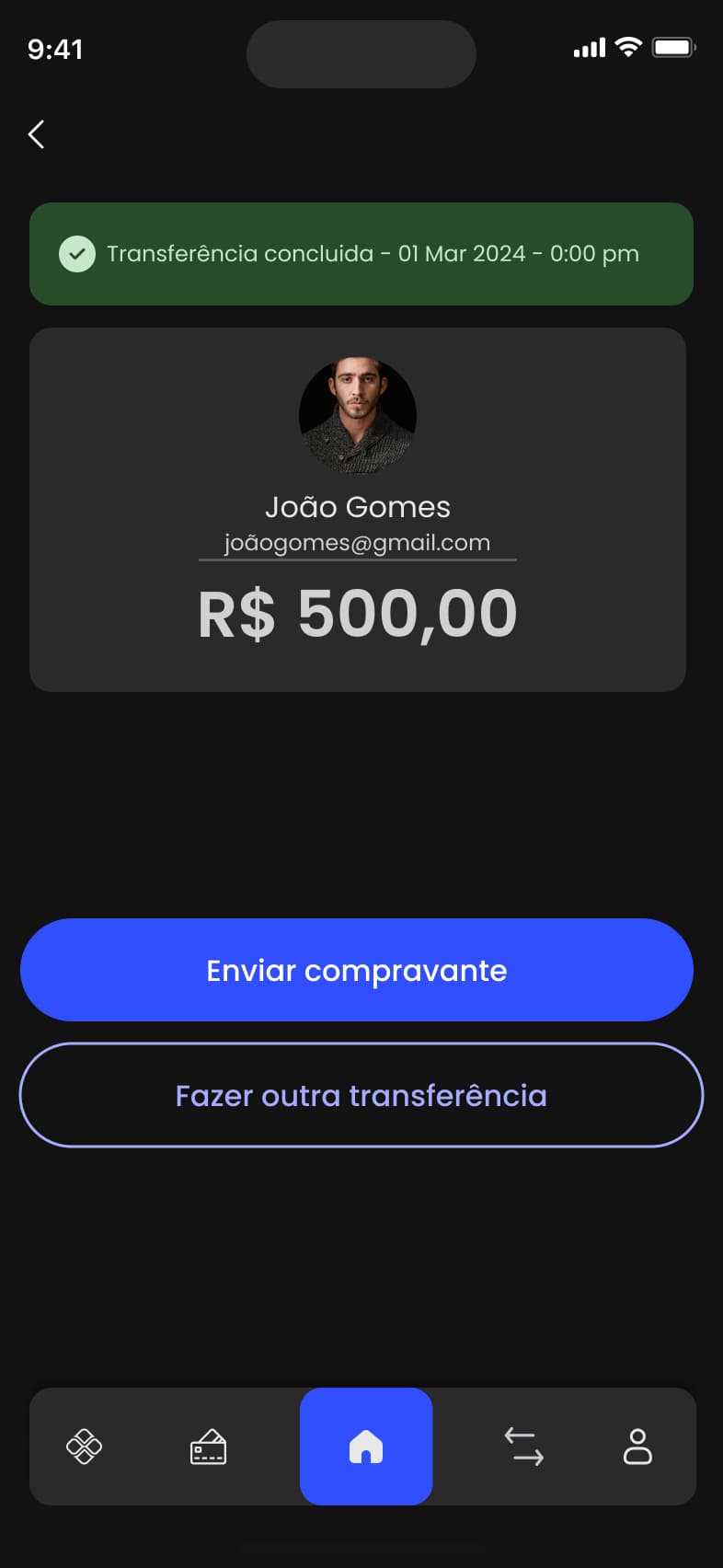This screenshot has width=723, height=1568.
Task: Click the back arrow at top left
Action: 35,133
